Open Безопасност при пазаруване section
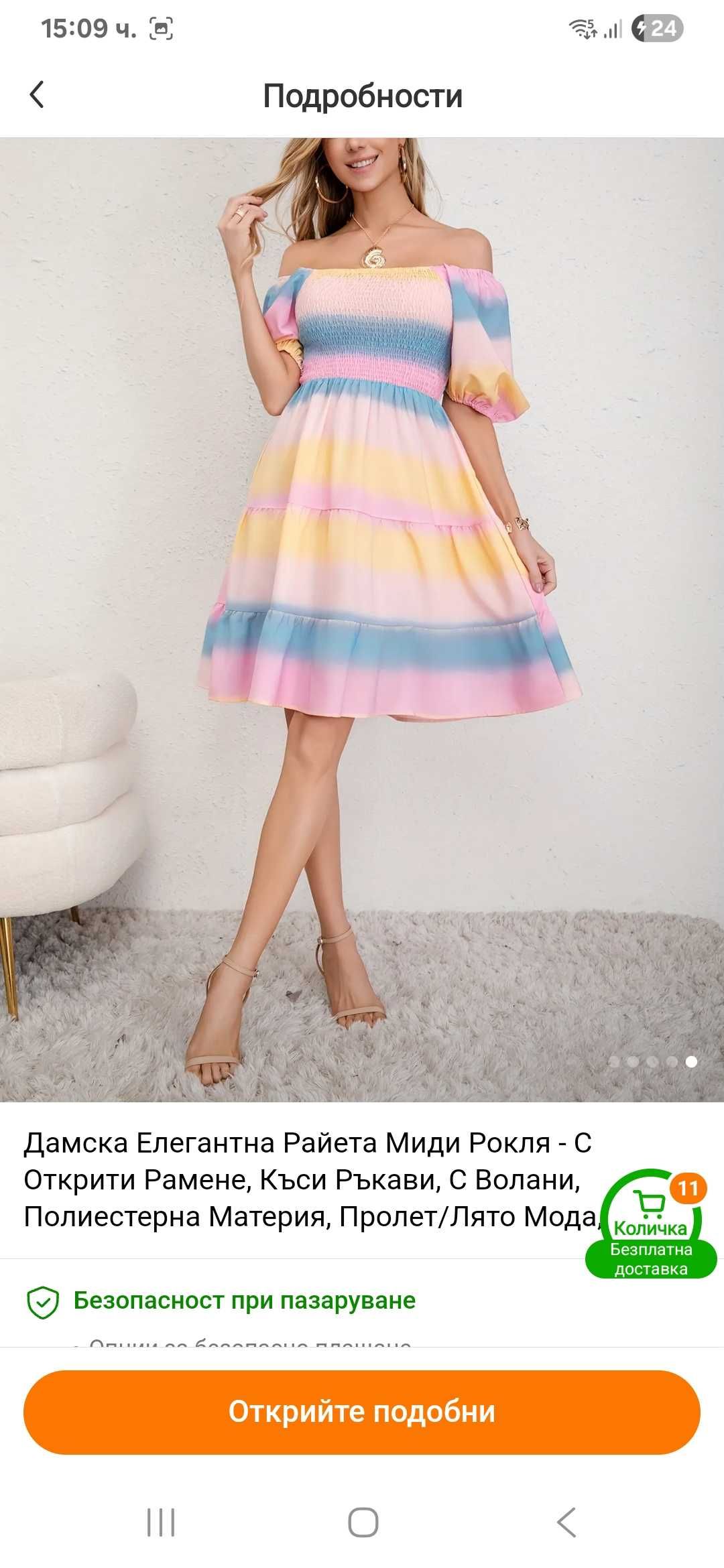 coord(244,1301)
